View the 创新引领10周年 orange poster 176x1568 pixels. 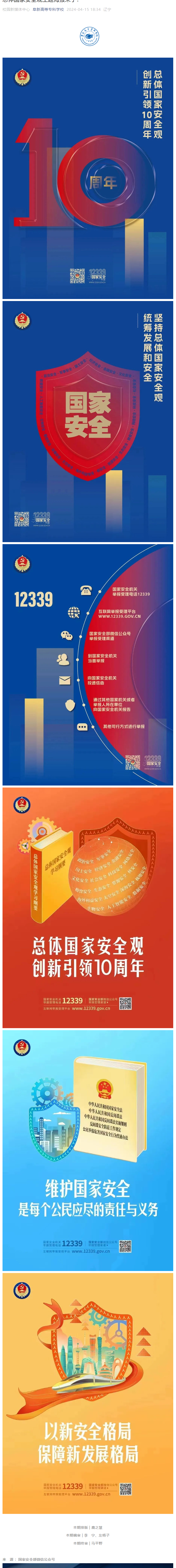[88, 907]
